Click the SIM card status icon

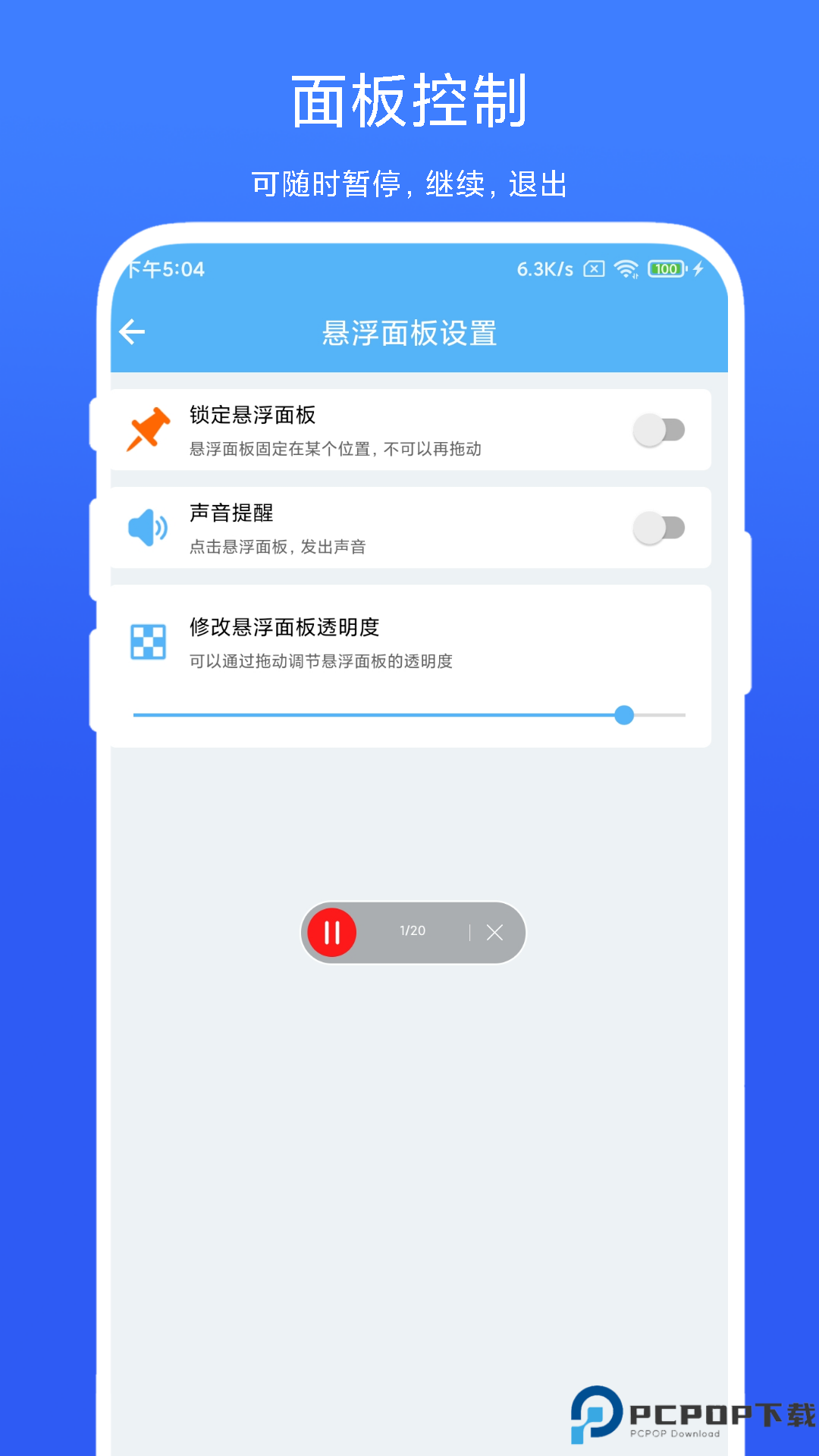click(594, 269)
